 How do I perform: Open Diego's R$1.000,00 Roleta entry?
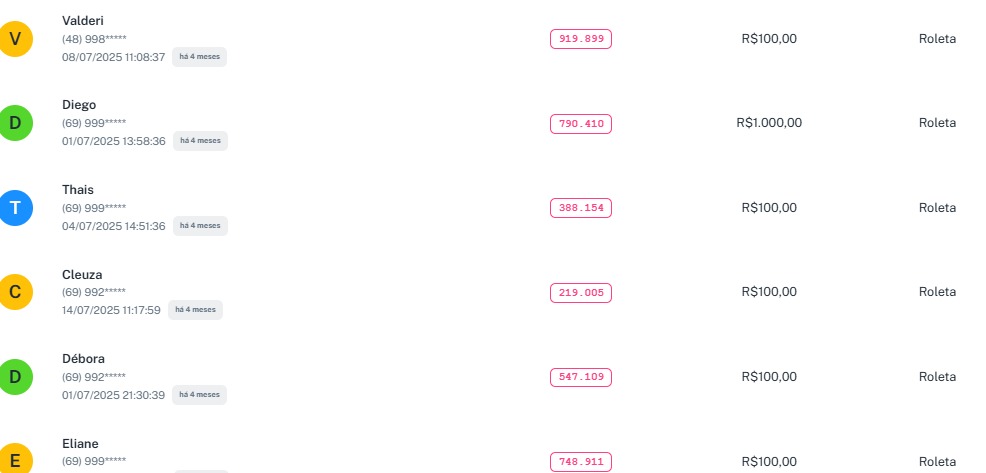tap(78, 105)
